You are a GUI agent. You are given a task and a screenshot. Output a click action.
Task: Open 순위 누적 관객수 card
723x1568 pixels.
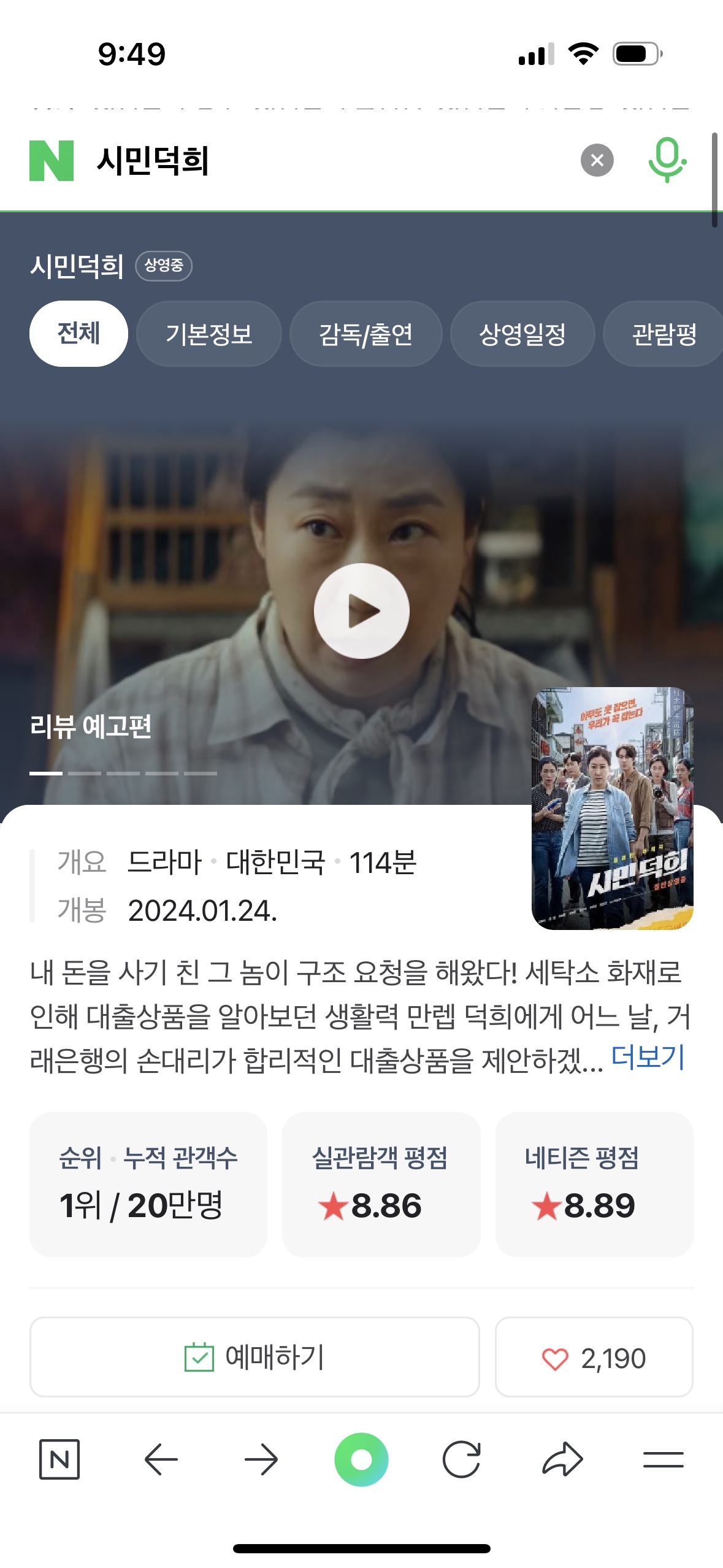(148, 1184)
